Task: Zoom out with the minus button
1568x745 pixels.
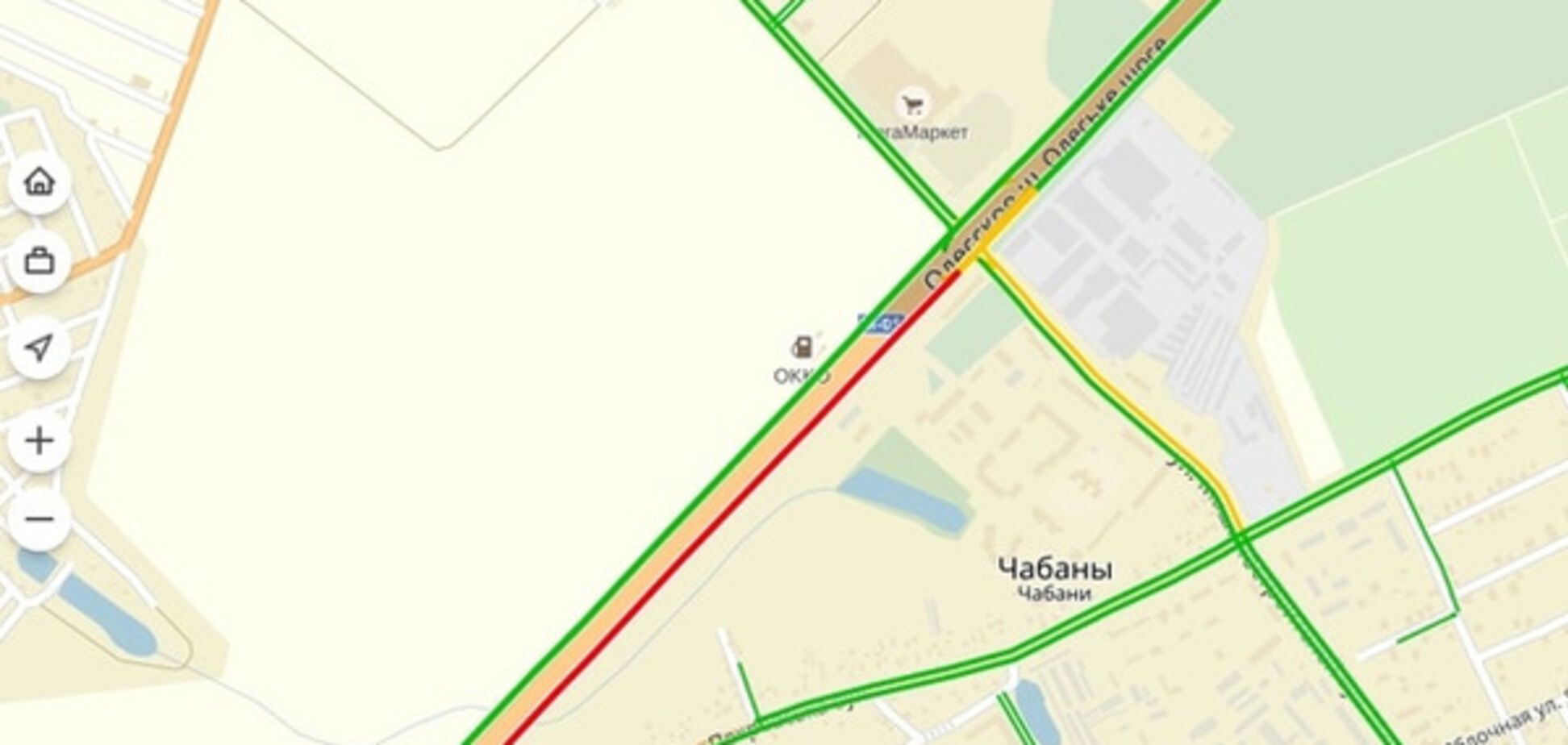Action: point(39,518)
